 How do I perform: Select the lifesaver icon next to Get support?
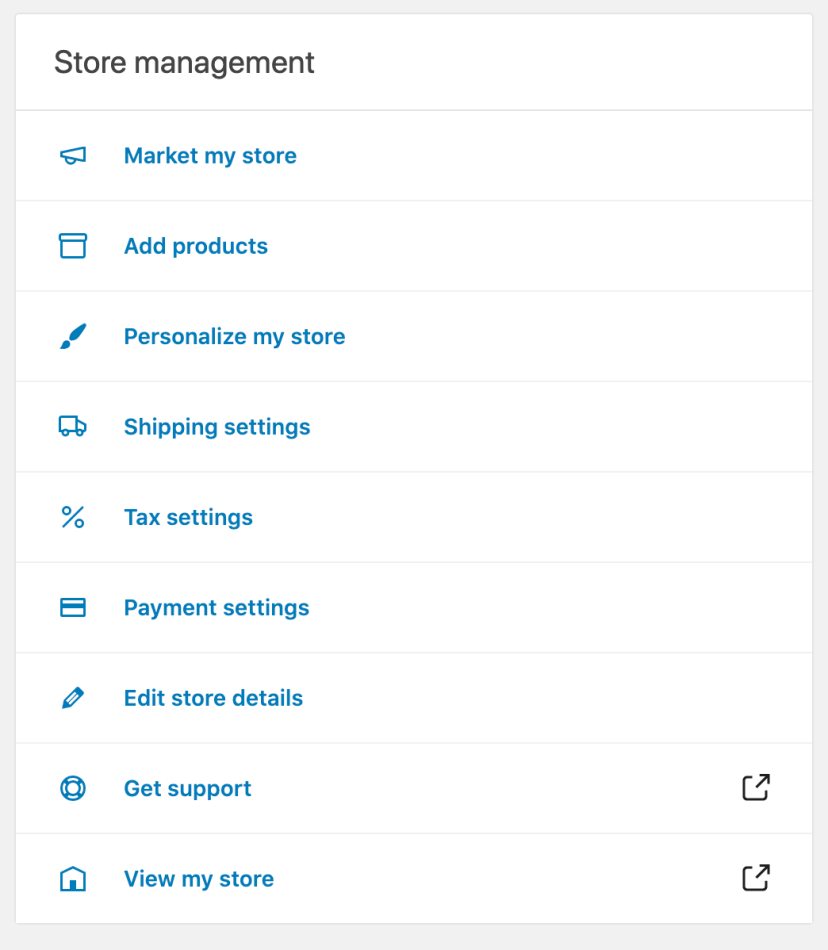pos(72,788)
